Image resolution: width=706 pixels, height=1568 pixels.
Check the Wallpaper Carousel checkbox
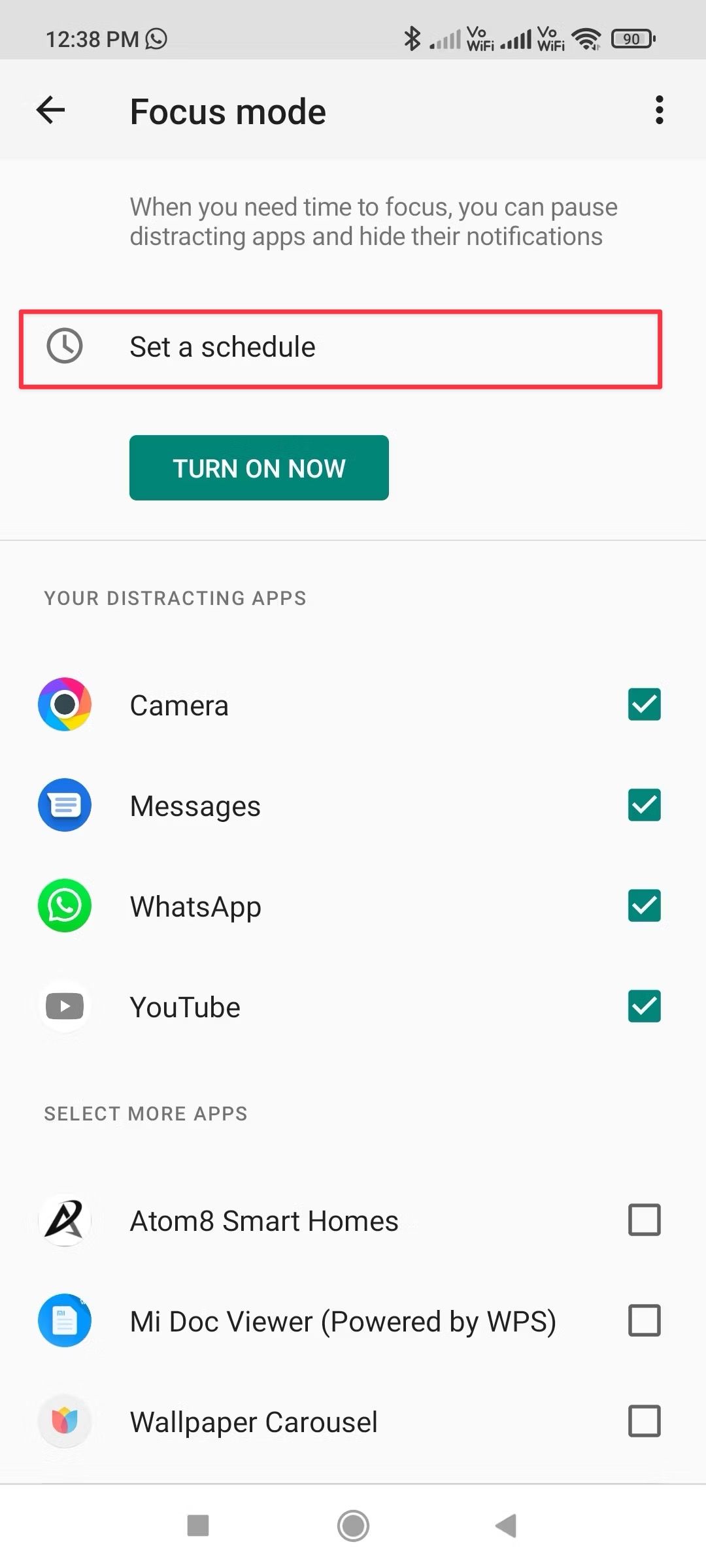coord(643,1420)
